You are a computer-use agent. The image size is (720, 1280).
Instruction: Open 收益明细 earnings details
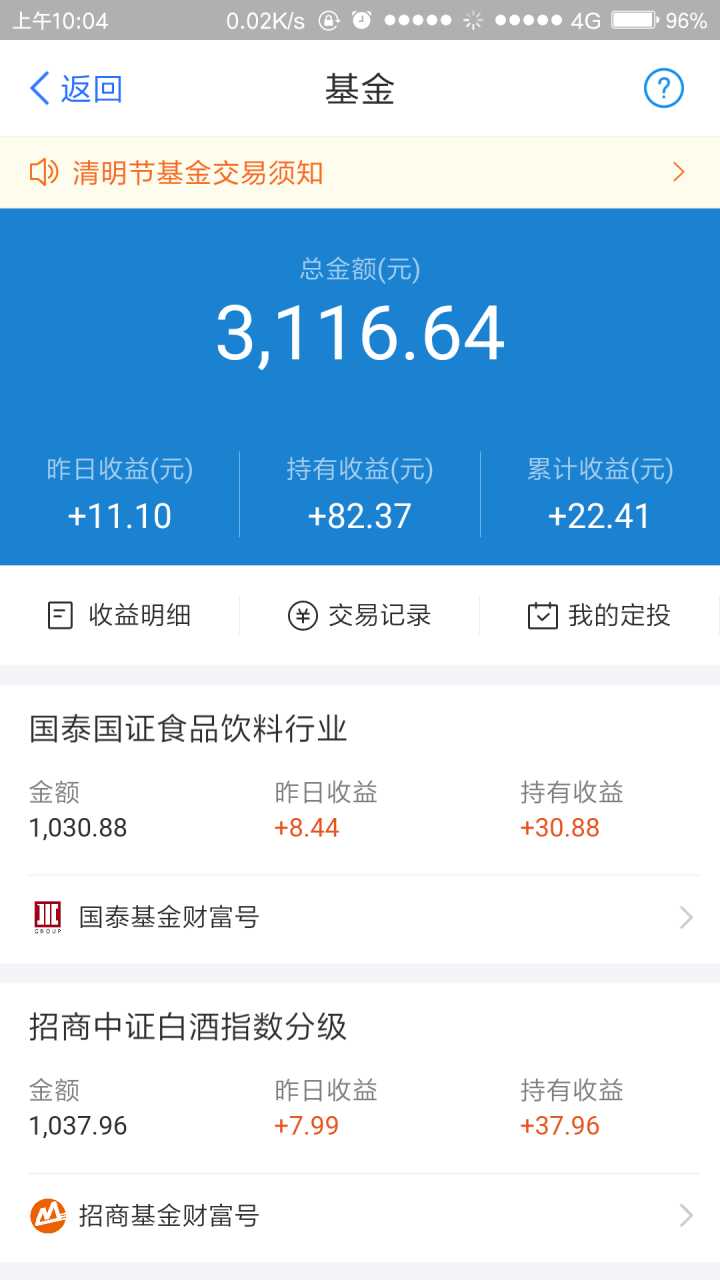coord(120,615)
